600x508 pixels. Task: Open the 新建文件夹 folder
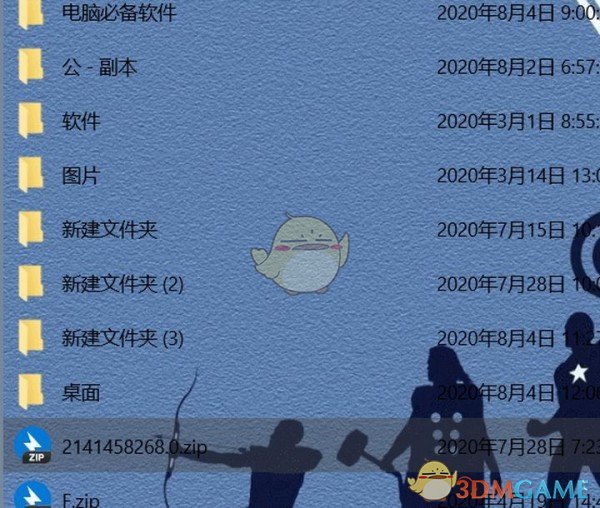tap(109, 230)
